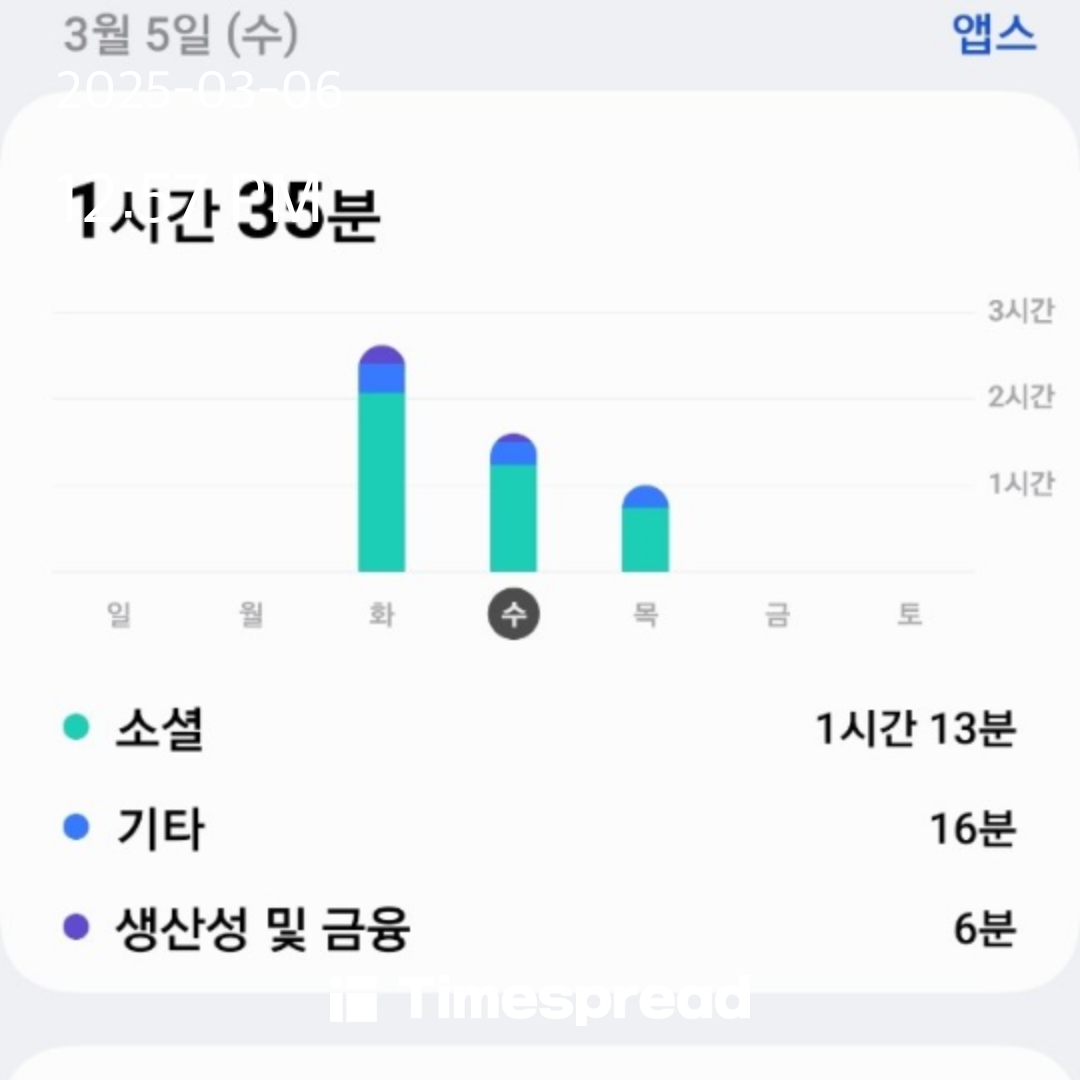The image size is (1080, 1080).
Task: Select Thursday (목) bar in the chart
Action: (x=645, y=530)
